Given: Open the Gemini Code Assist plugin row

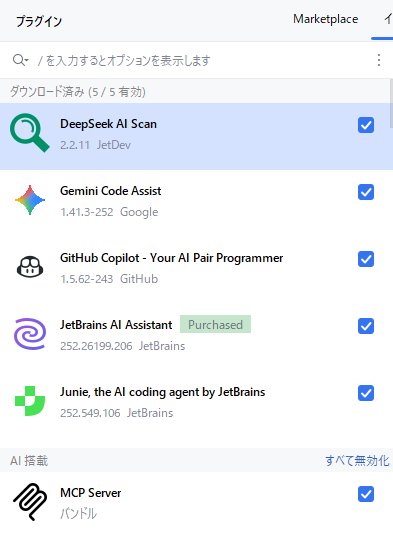Looking at the screenshot, I should pyautogui.click(x=196, y=203).
